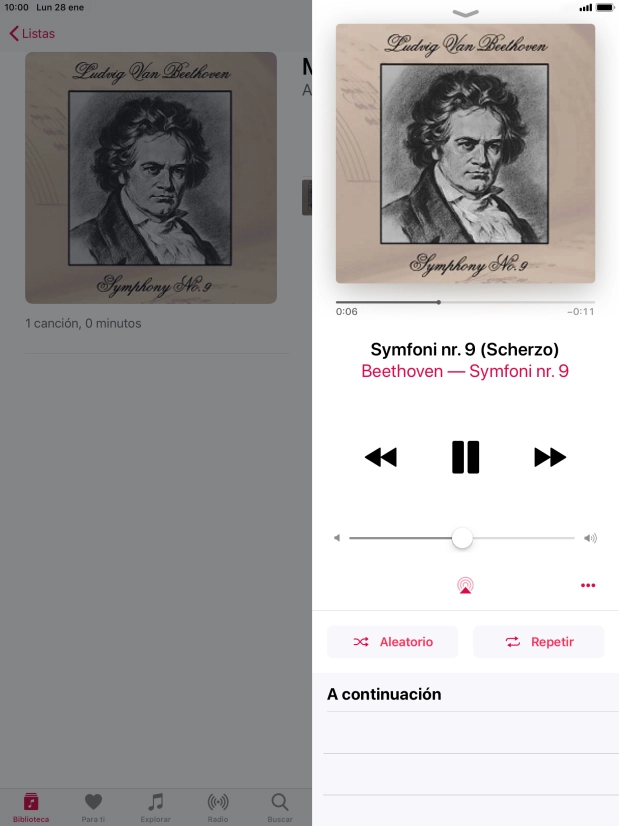This screenshot has width=619, height=826.
Task: Go back to the previous track
Action: coord(381,457)
